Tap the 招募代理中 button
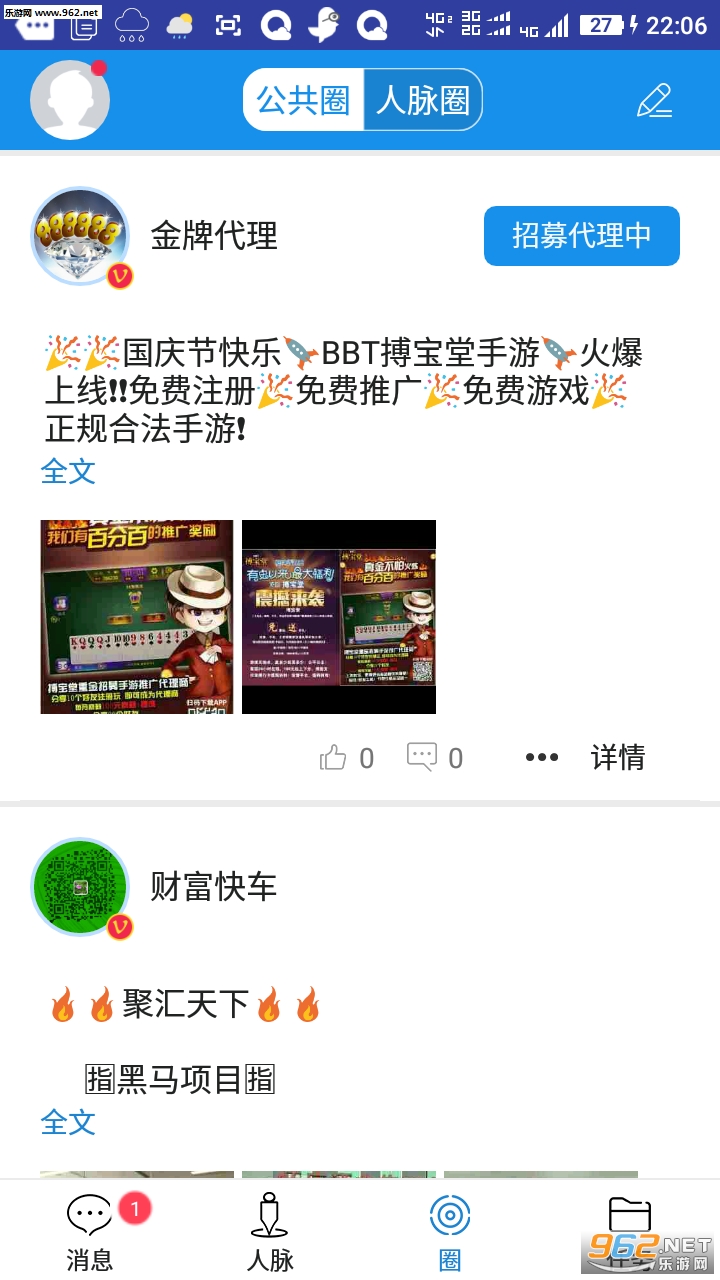The width and height of the screenshot is (720, 1280). tap(581, 236)
